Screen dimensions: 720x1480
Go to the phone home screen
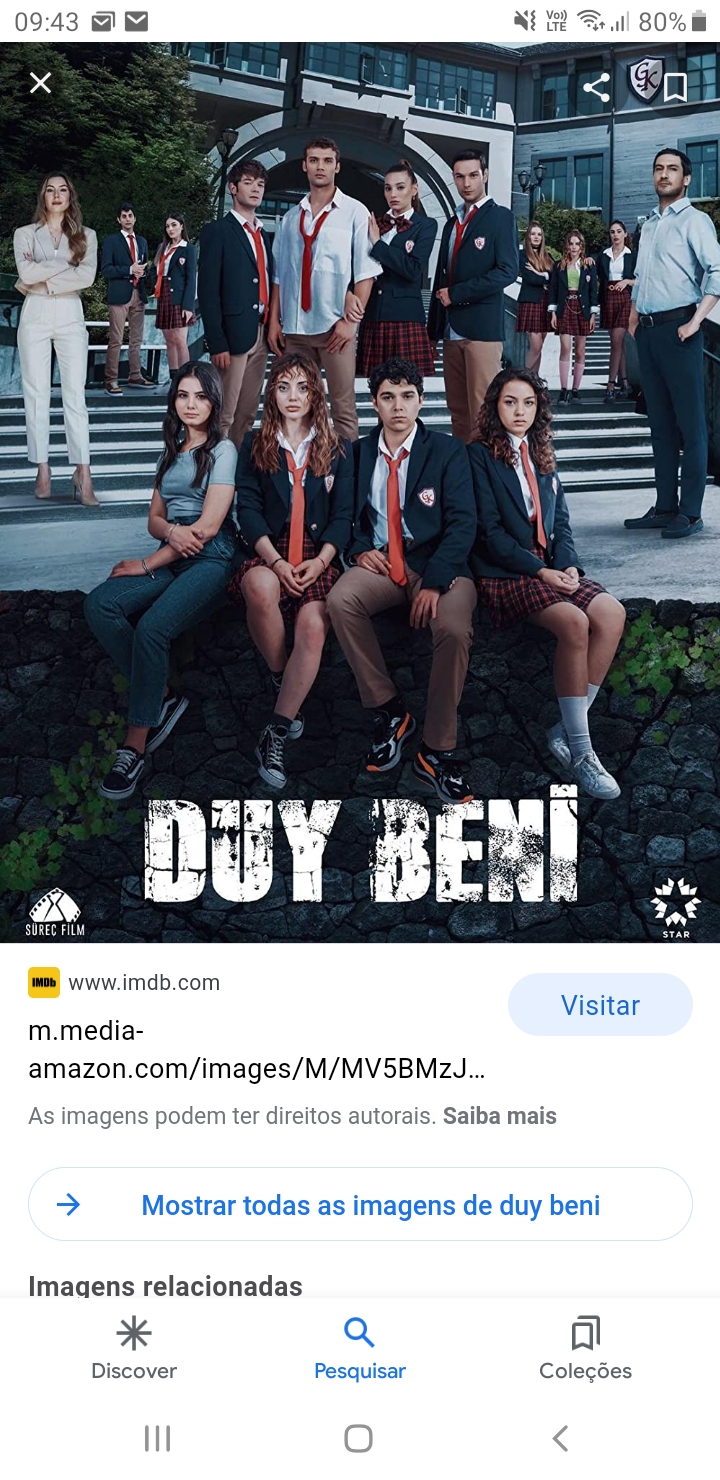pos(358,1438)
